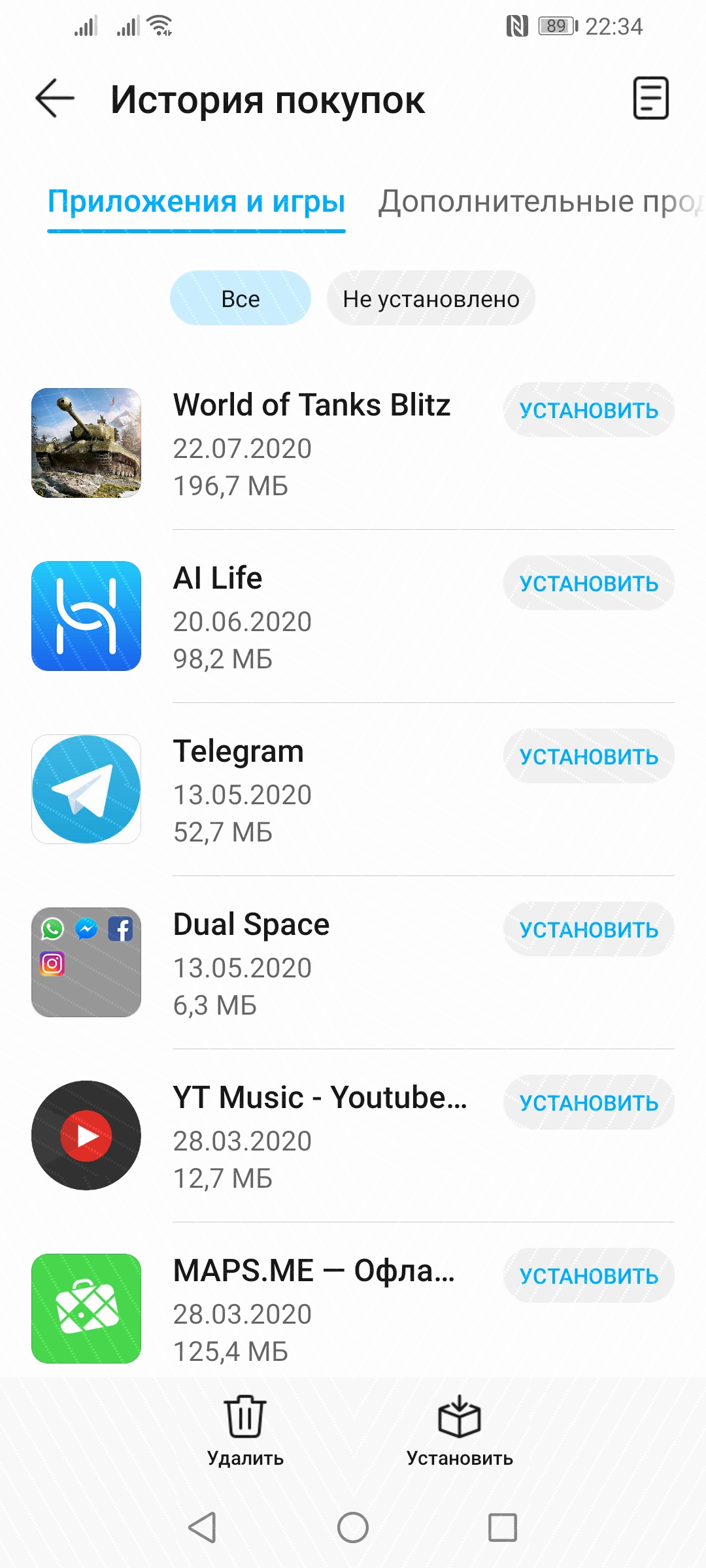
Task: Install World of Tanks Blitz
Action: (588, 410)
